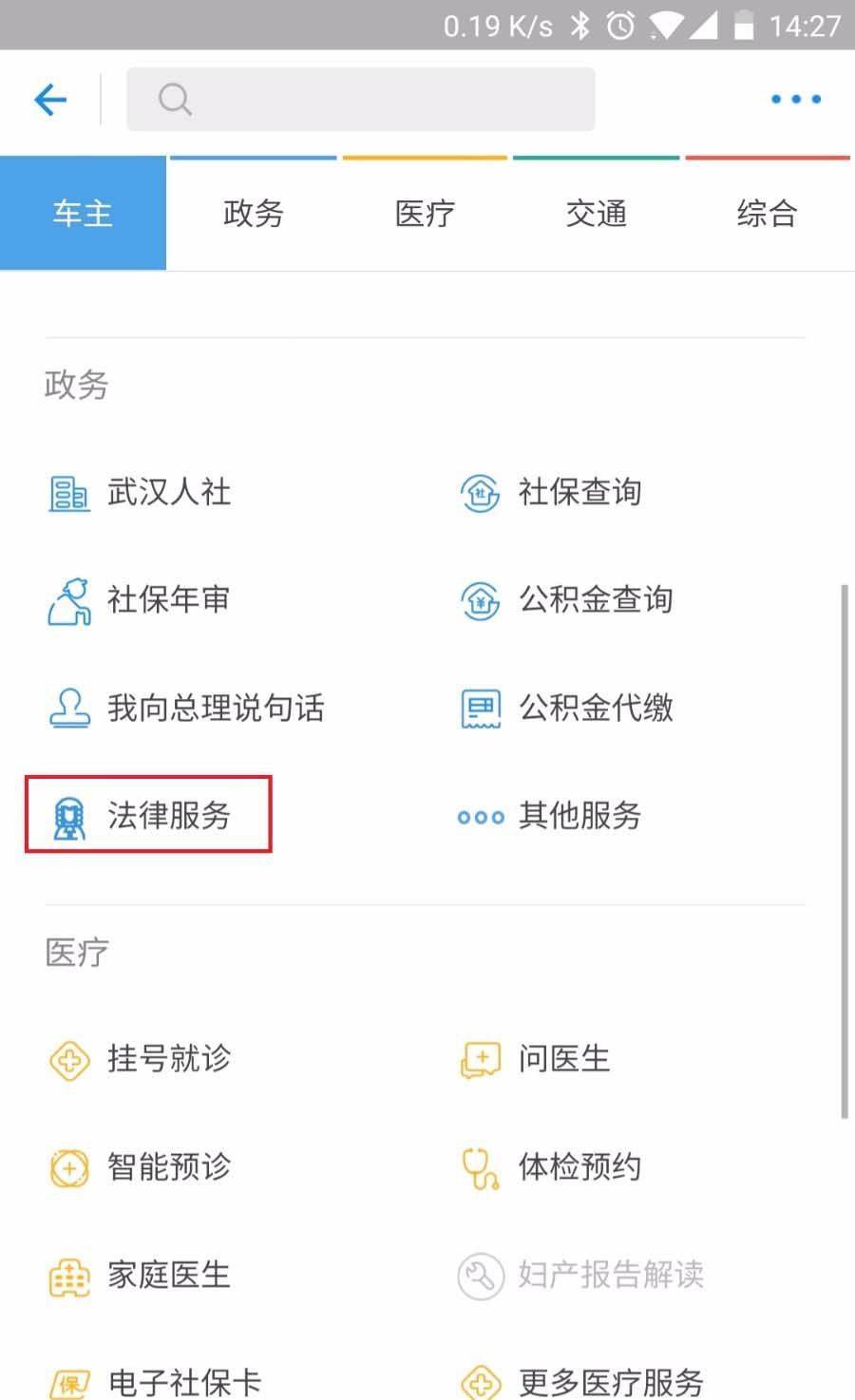855x1400 pixels.
Task: Open 社保查询 service
Action: point(553,493)
